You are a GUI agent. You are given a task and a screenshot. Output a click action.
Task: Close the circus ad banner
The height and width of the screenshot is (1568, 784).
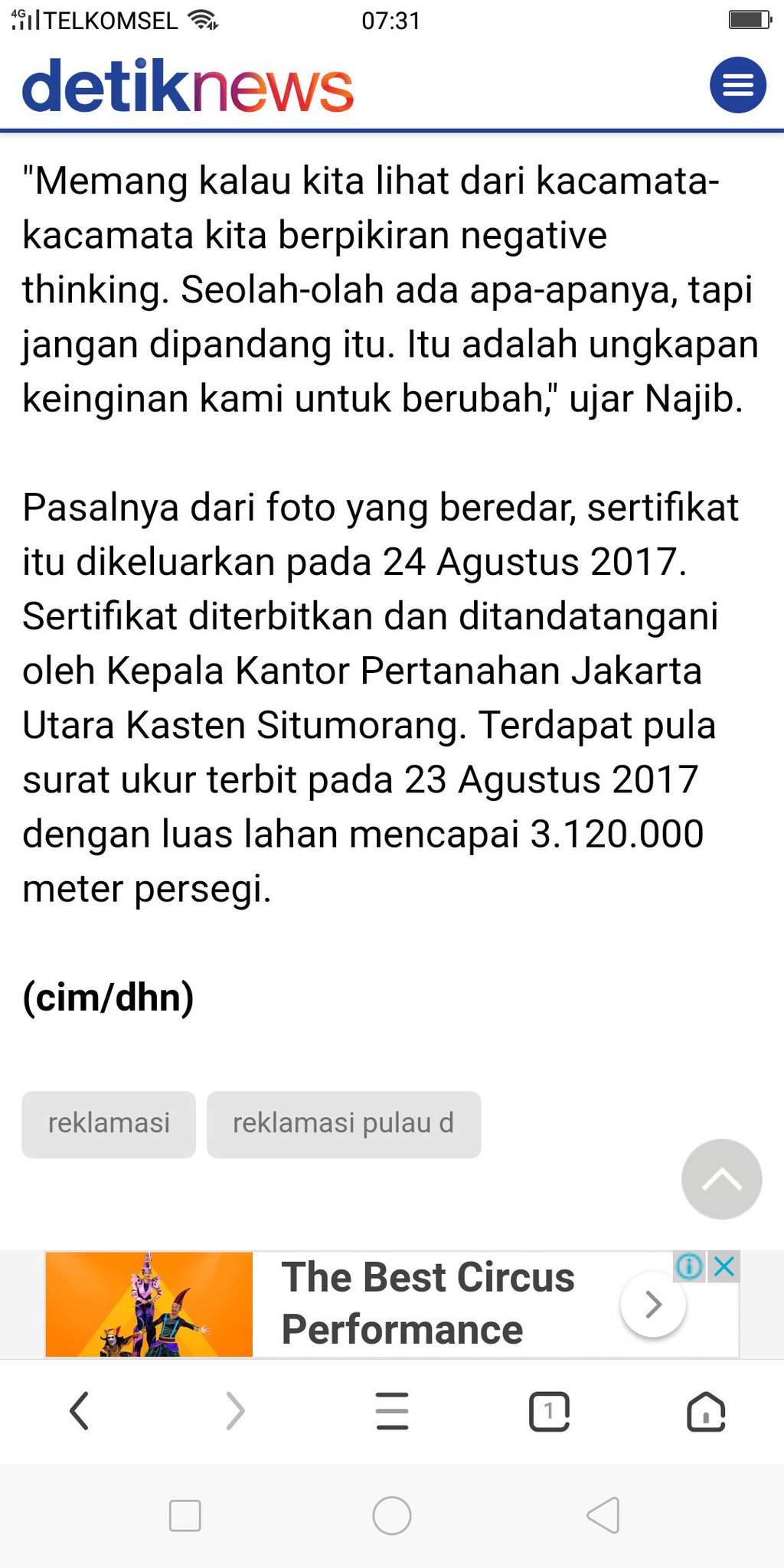pyautogui.click(x=724, y=1266)
